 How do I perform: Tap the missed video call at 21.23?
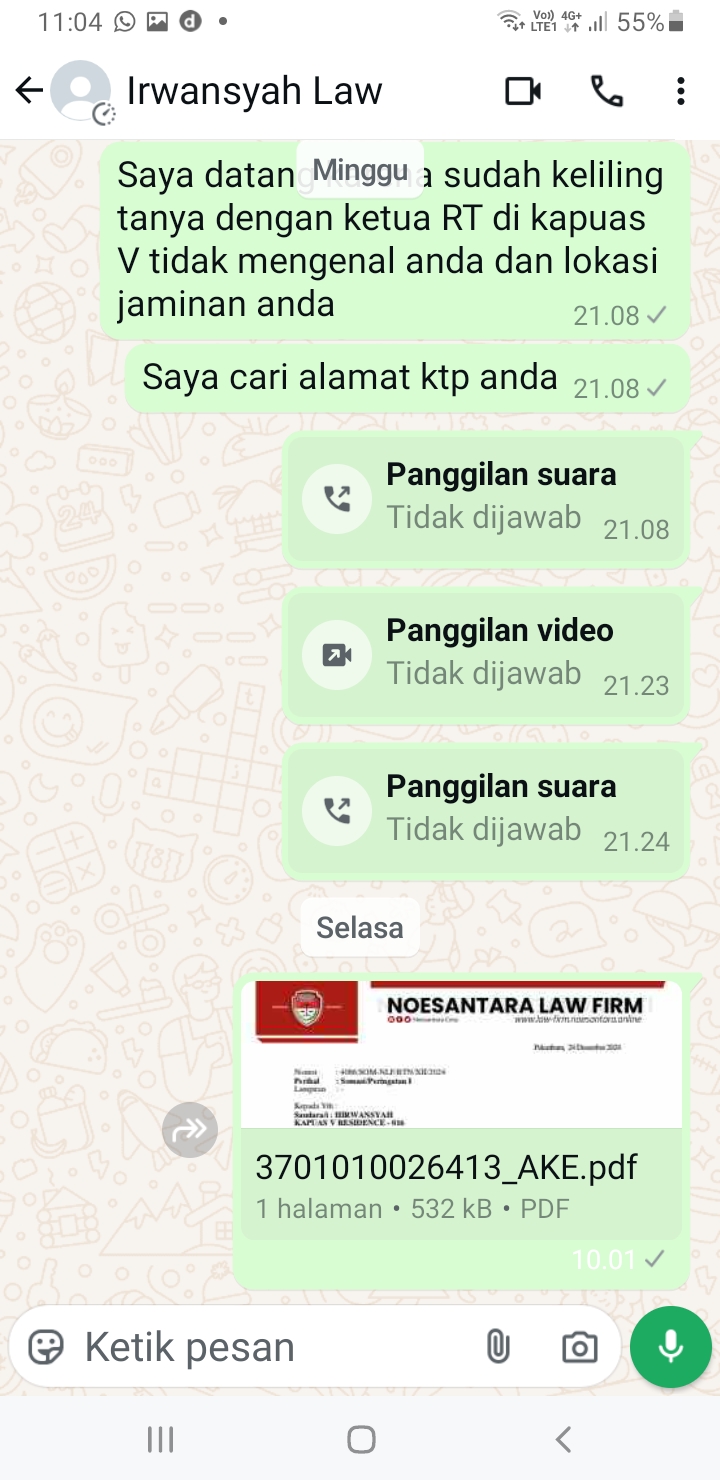pos(485,654)
